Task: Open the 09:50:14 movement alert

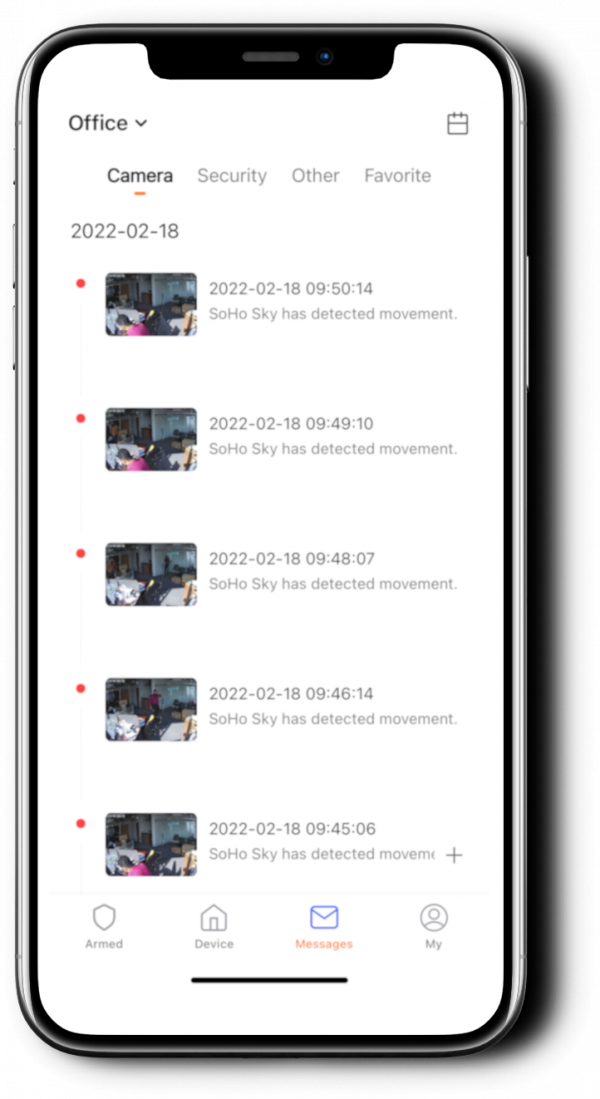Action: [x=280, y=304]
